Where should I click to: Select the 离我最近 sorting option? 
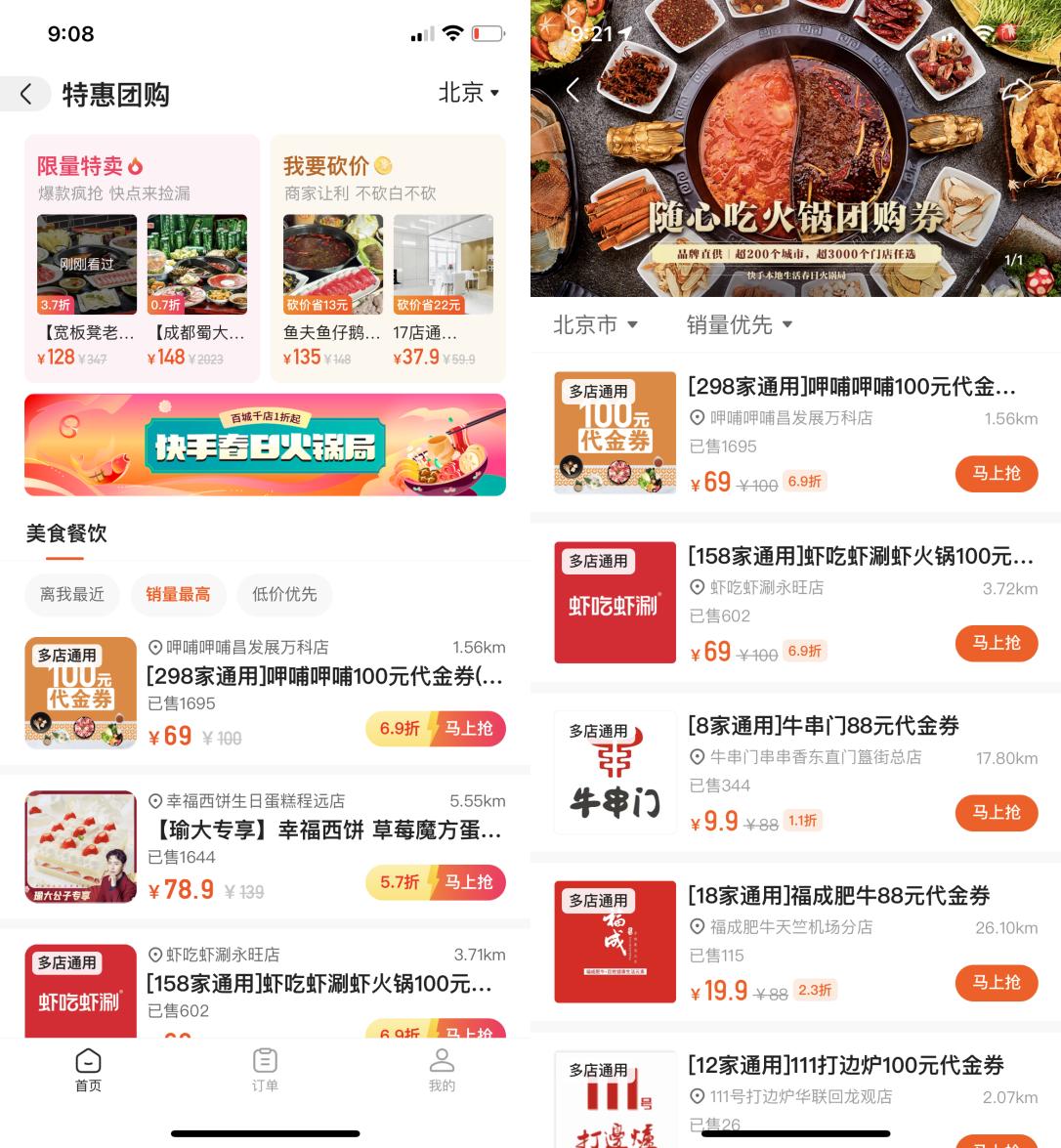(71, 594)
